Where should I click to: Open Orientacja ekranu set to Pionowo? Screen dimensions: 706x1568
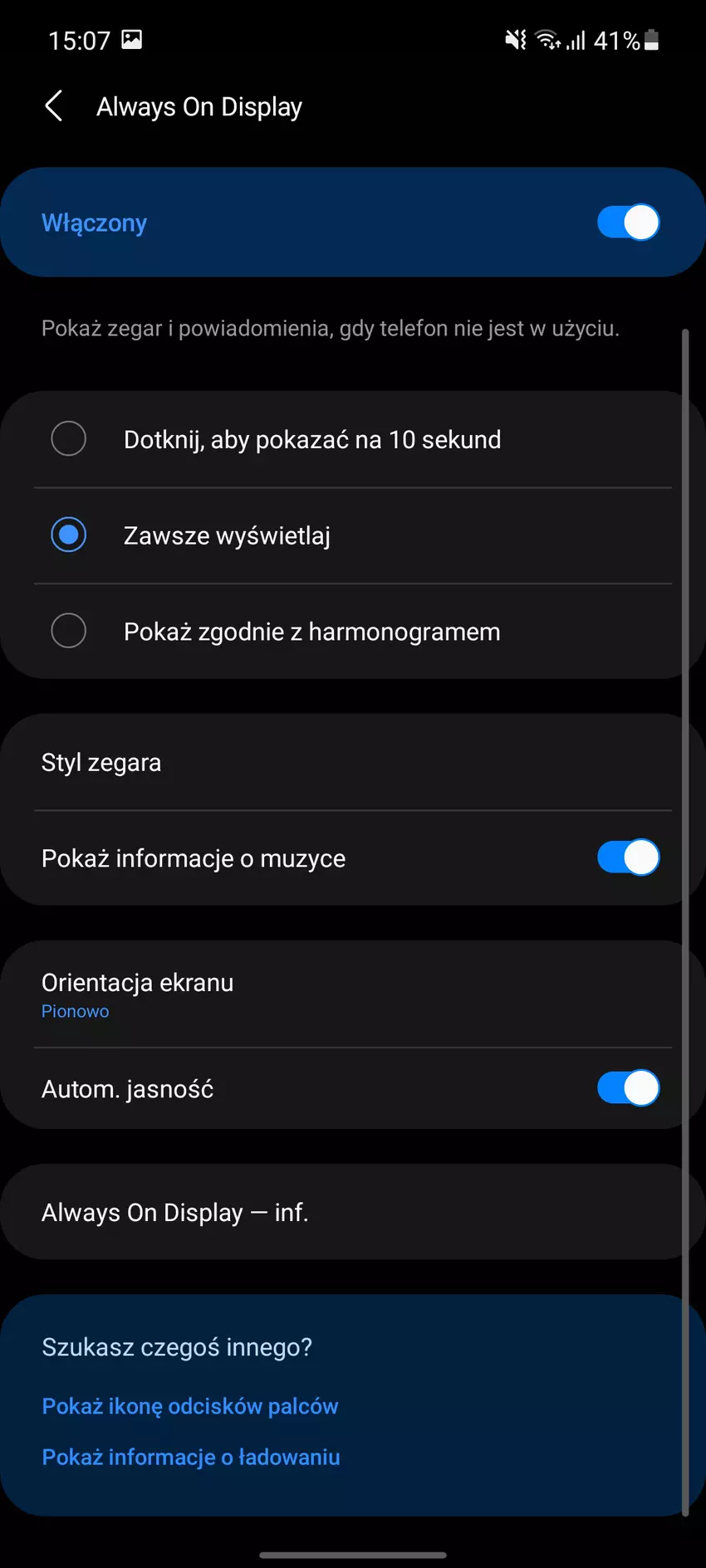(353, 993)
